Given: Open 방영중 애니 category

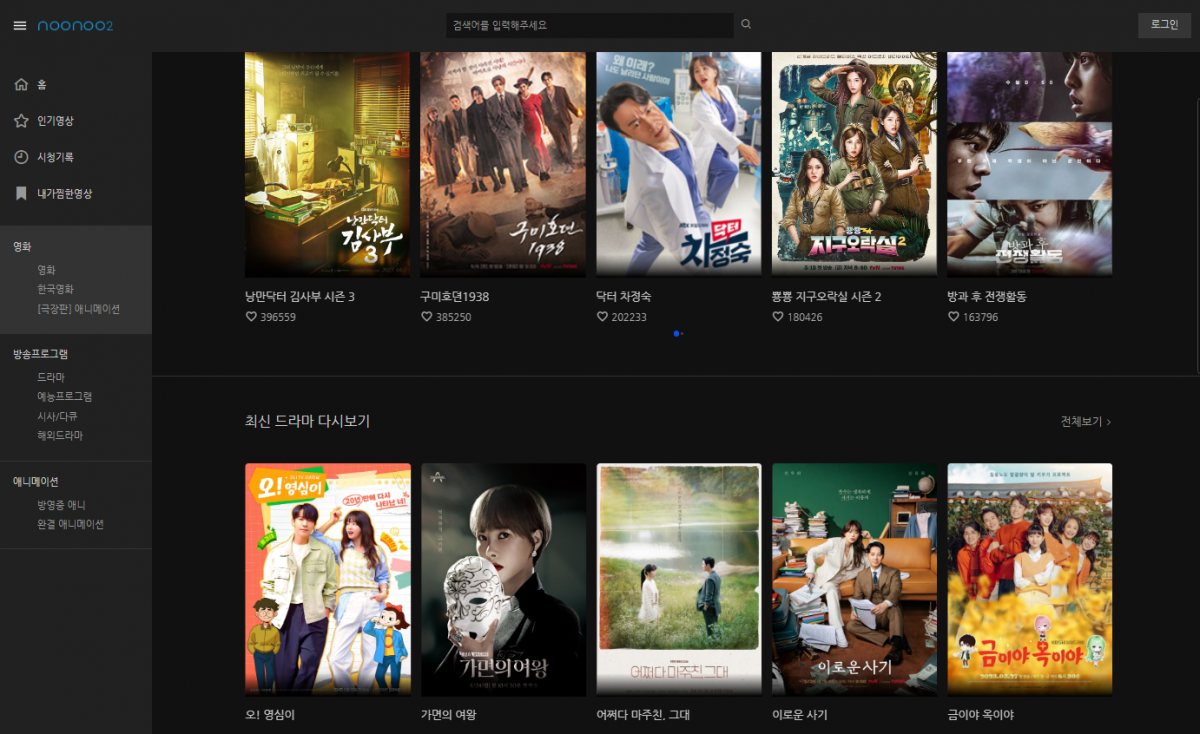Looking at the screenshot, I should 62,505.
